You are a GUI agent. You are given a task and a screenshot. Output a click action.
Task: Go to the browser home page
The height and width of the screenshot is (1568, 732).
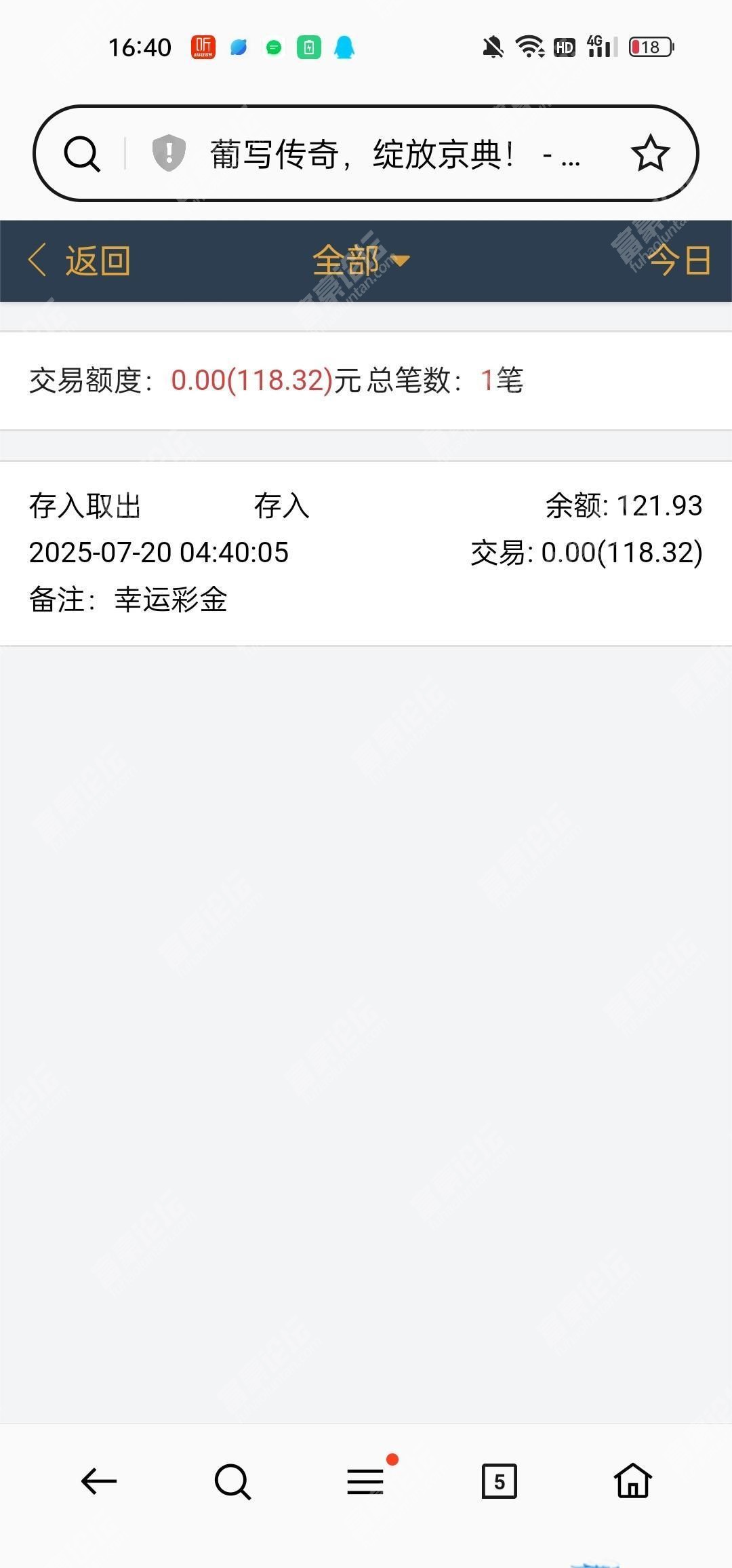pyautogui.click(x=633, y=1480)
